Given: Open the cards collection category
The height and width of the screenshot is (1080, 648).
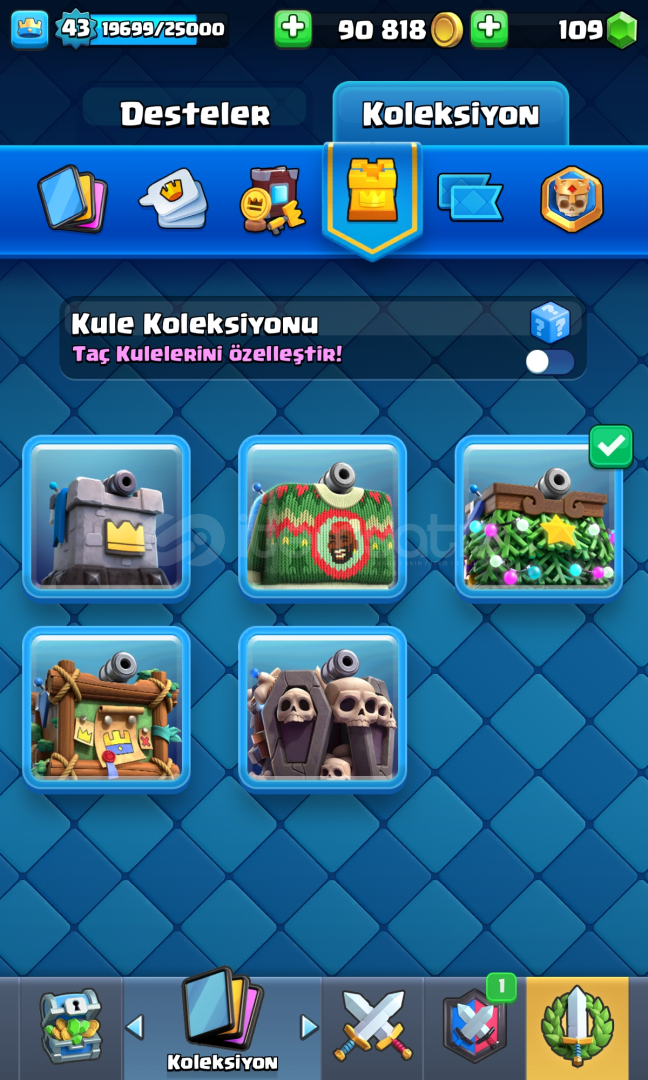Looking at the screenshot, I should coord(72,198).
